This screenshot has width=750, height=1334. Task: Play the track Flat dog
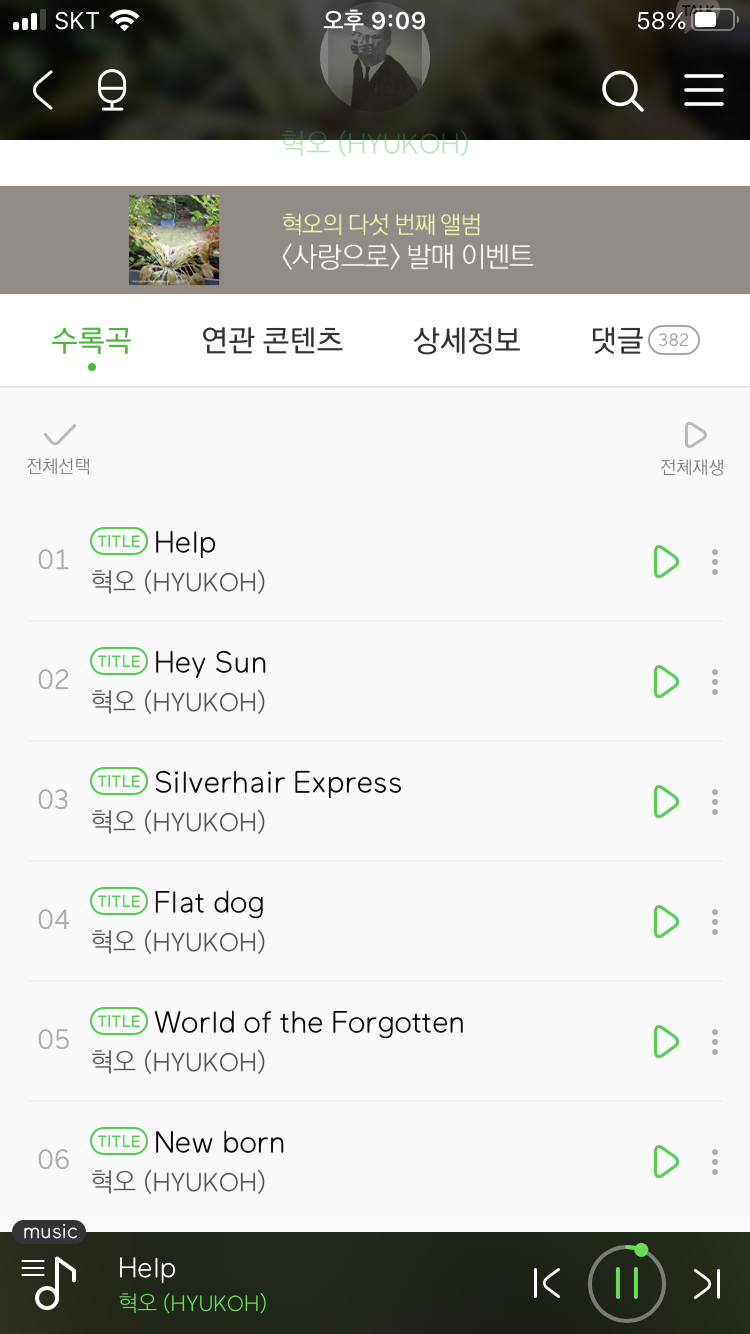coord(666,922)
